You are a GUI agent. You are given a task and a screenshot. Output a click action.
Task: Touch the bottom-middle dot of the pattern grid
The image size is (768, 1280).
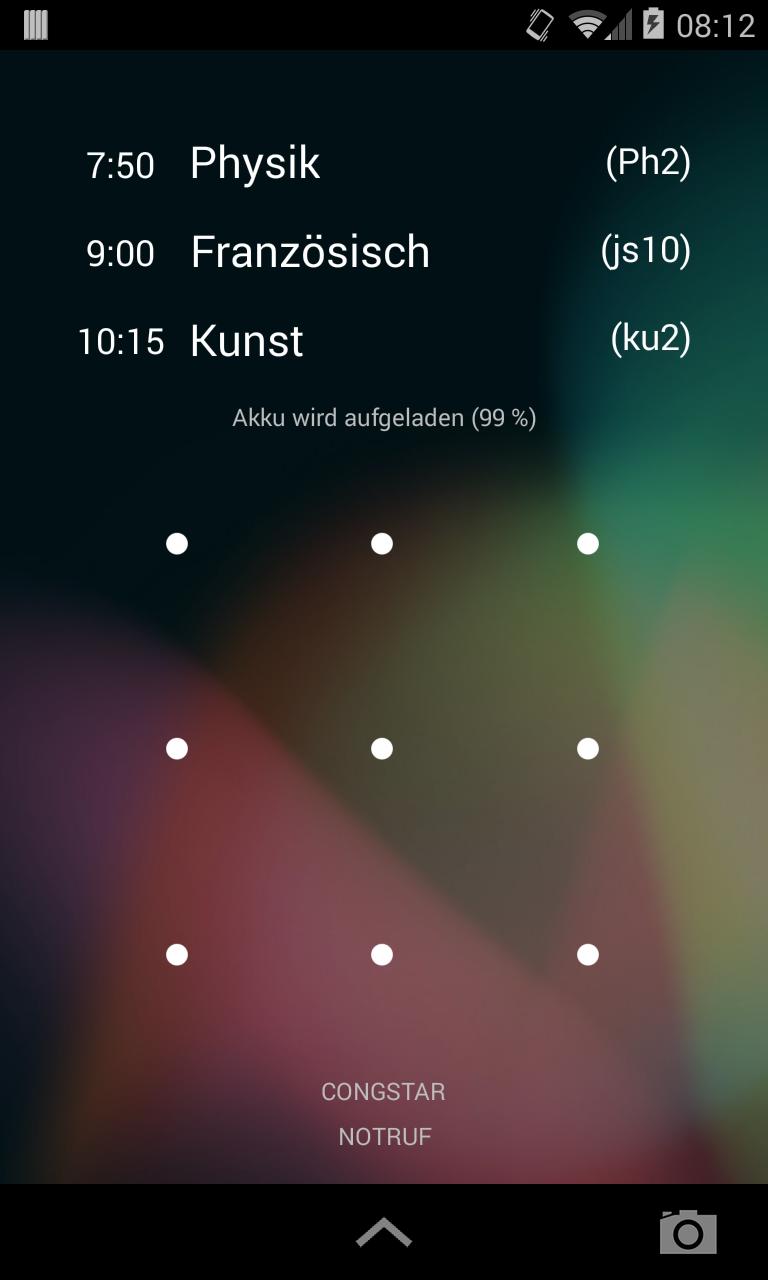[382, 955]
